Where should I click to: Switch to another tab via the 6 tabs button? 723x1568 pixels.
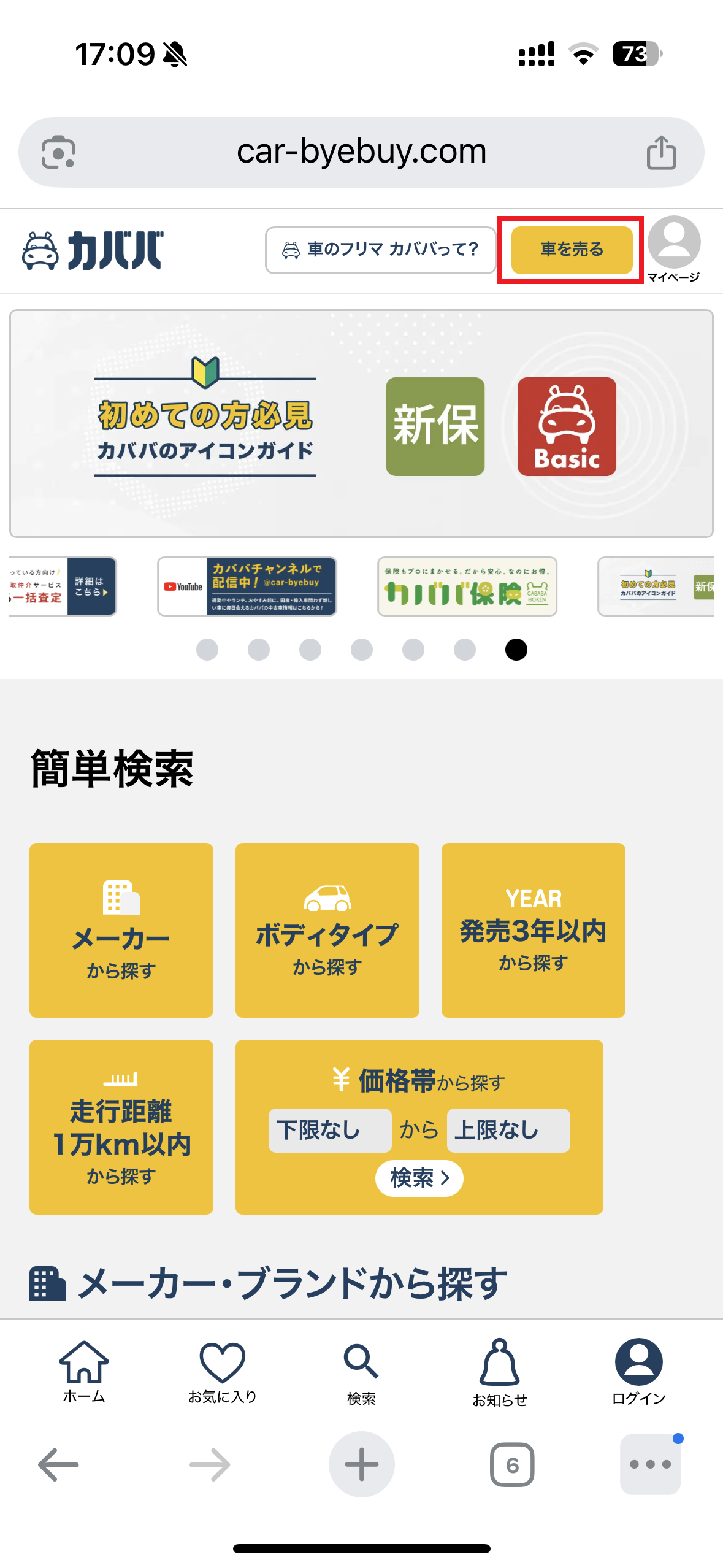tap(513, 1465)
